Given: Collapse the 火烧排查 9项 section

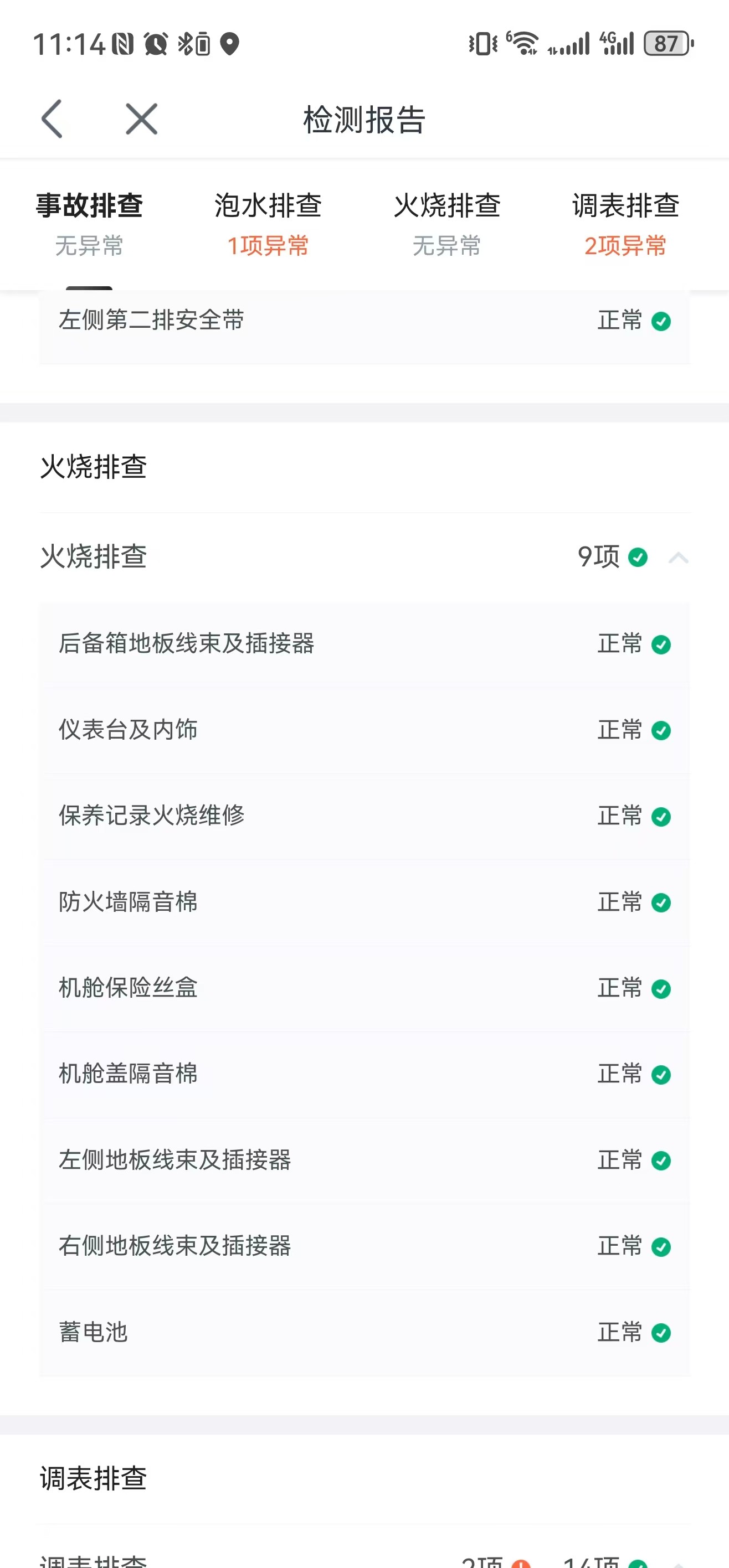Looking at the screenshot, I should pyautogui.click(x=678, y=557).
